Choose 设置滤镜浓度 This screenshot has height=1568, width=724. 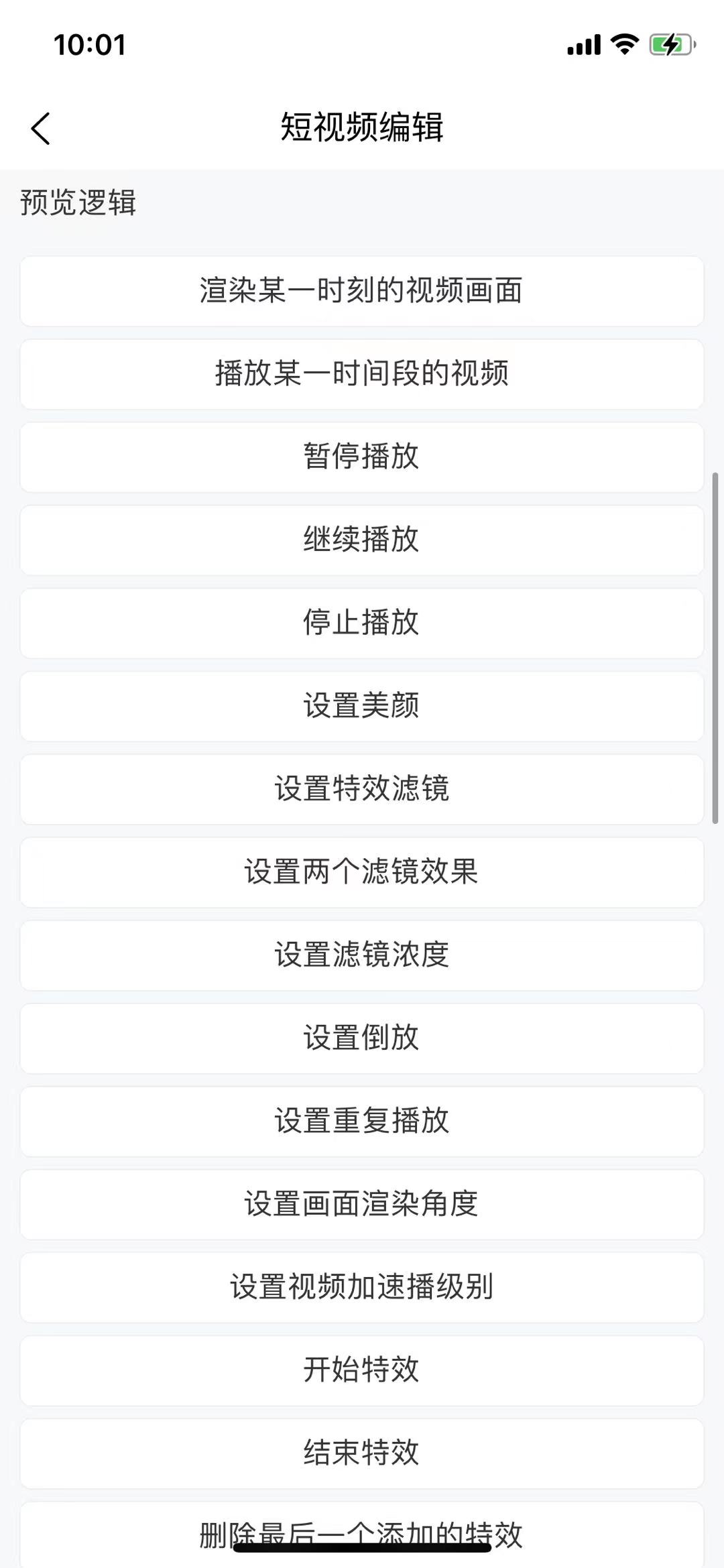pyautogui.click(x=362, y=955)
